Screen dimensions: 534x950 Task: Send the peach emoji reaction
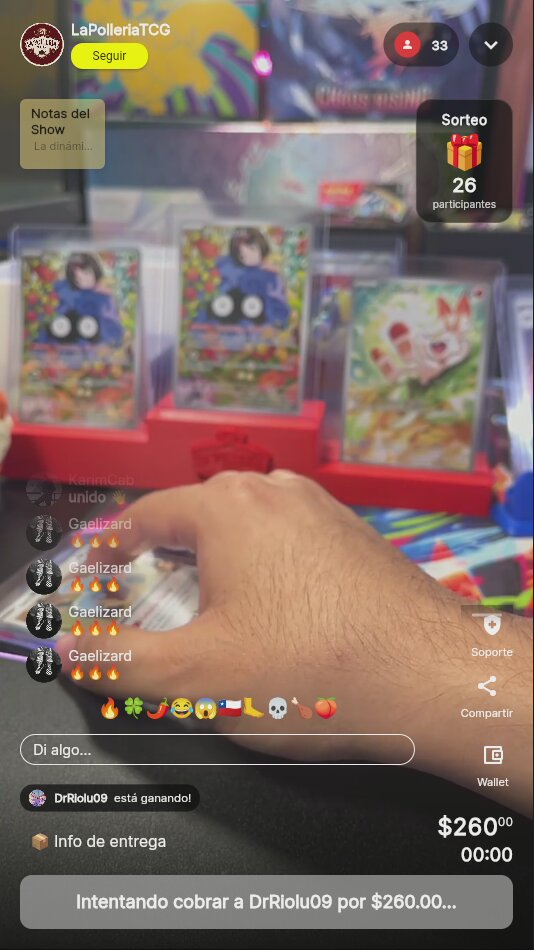click(325, 708)
